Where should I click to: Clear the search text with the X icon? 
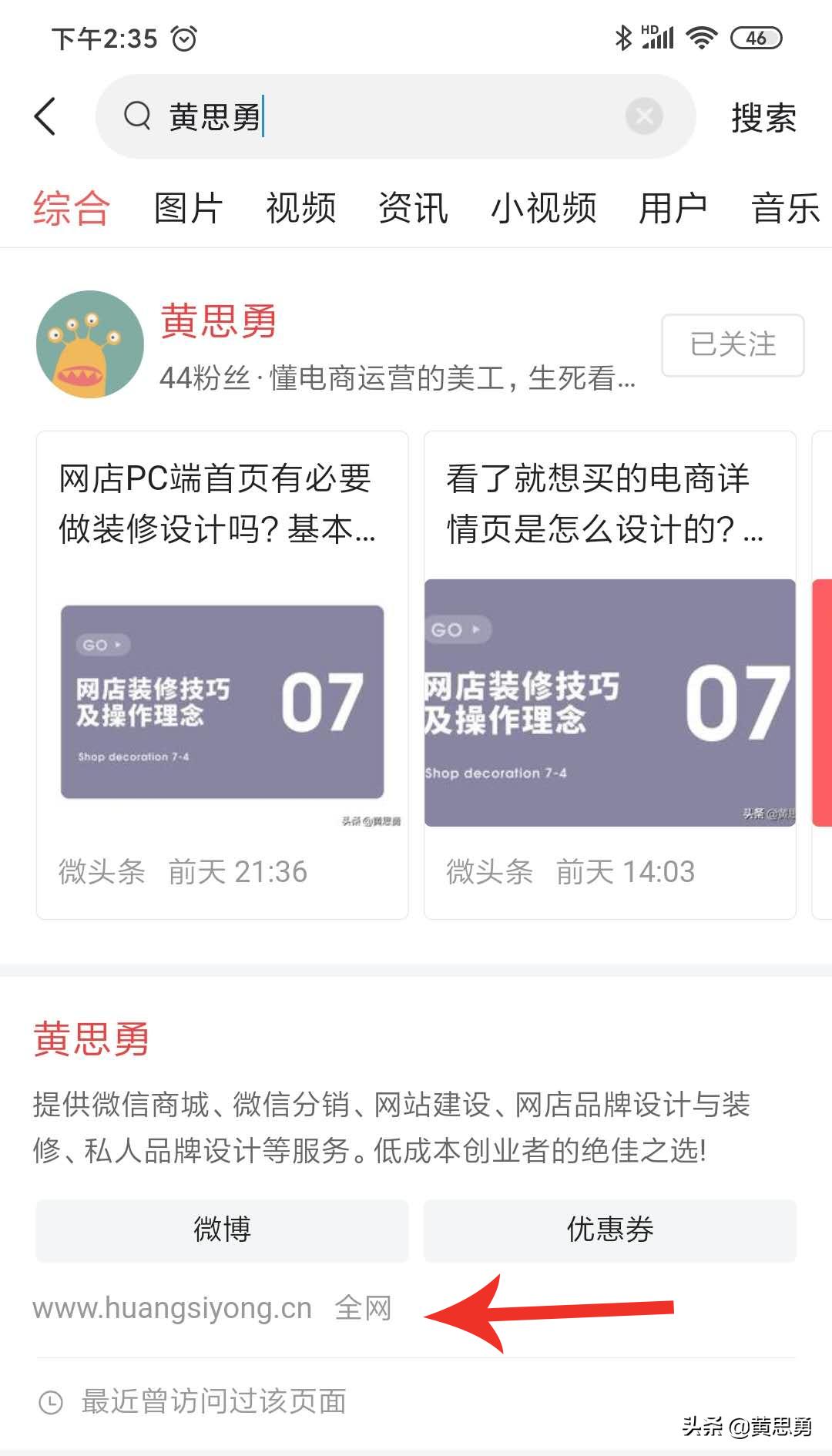click(644, 116)
